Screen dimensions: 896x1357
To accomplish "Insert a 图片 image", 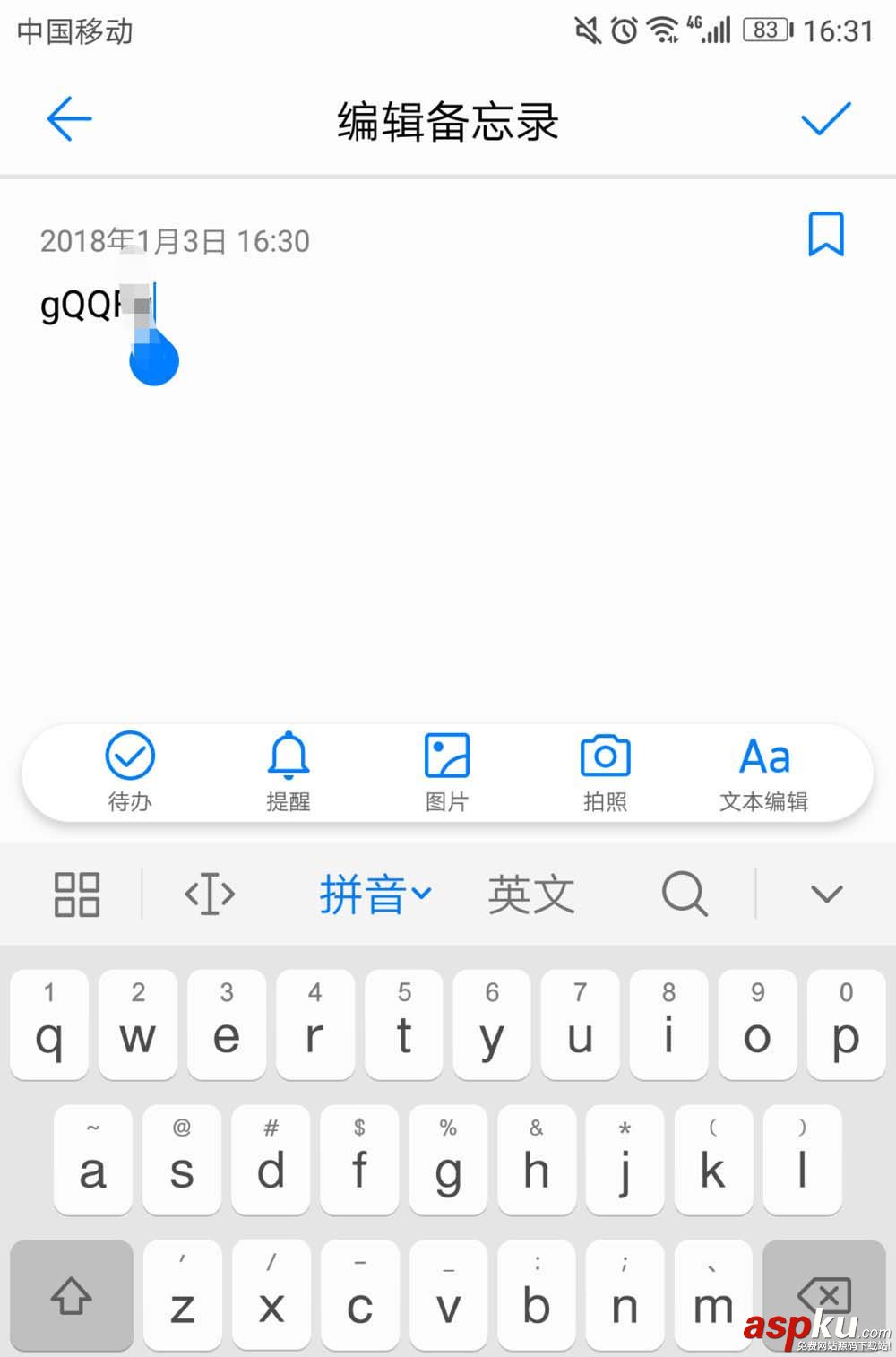I will [446, 772].
